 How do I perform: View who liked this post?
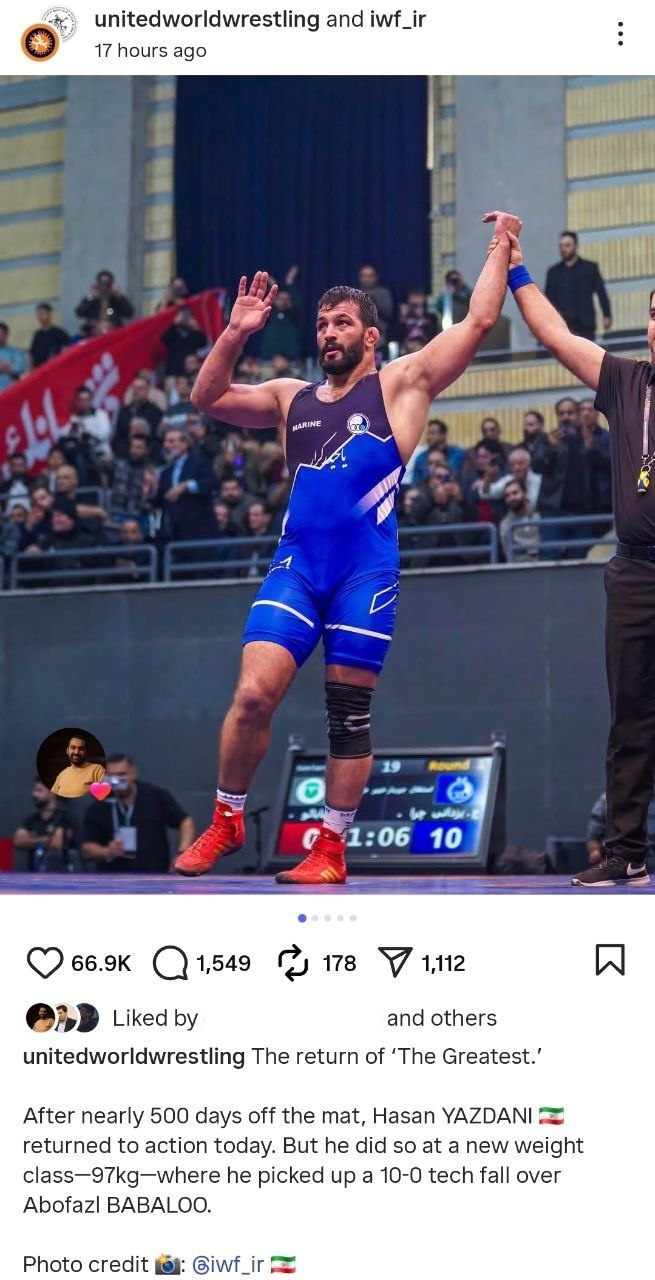click(154, 1018)
